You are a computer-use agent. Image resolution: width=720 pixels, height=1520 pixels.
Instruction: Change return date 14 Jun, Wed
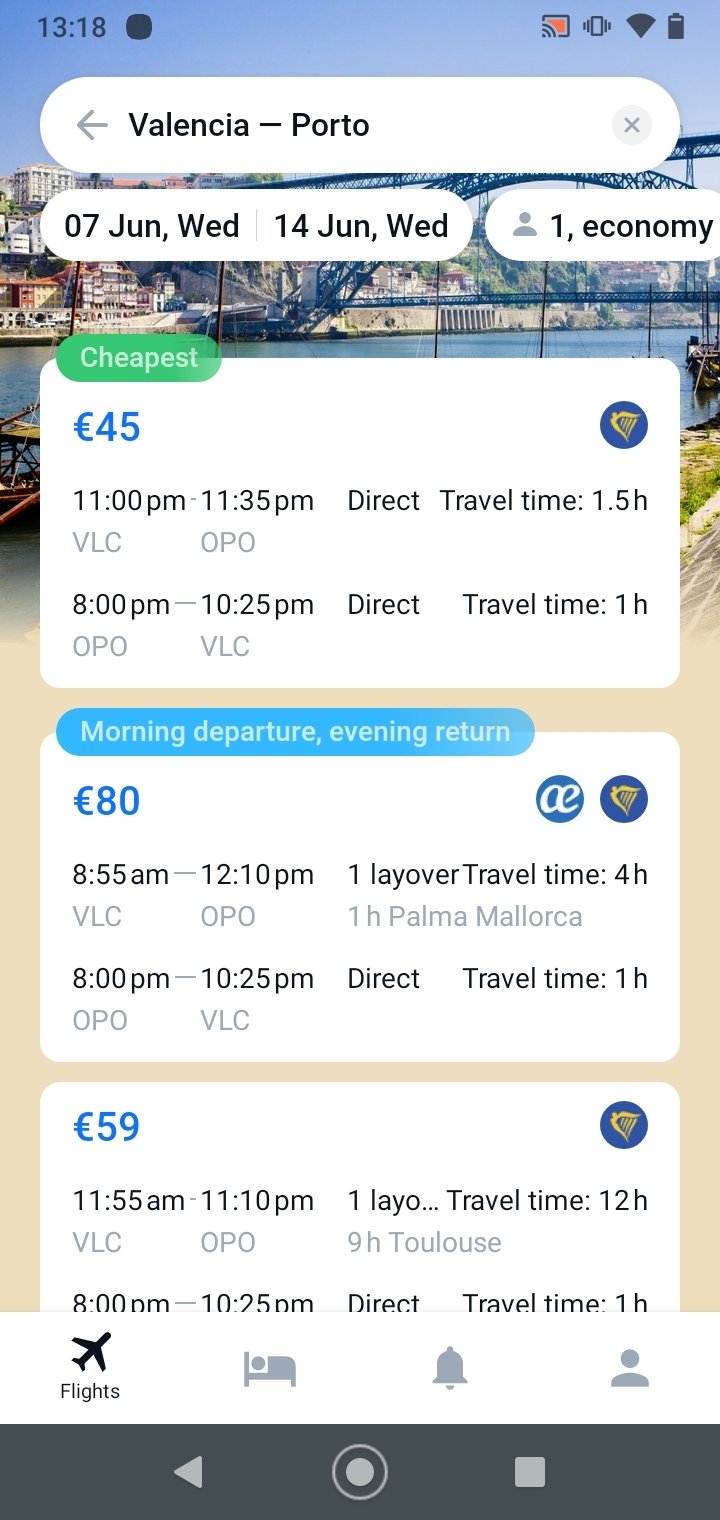pos(361,226)
